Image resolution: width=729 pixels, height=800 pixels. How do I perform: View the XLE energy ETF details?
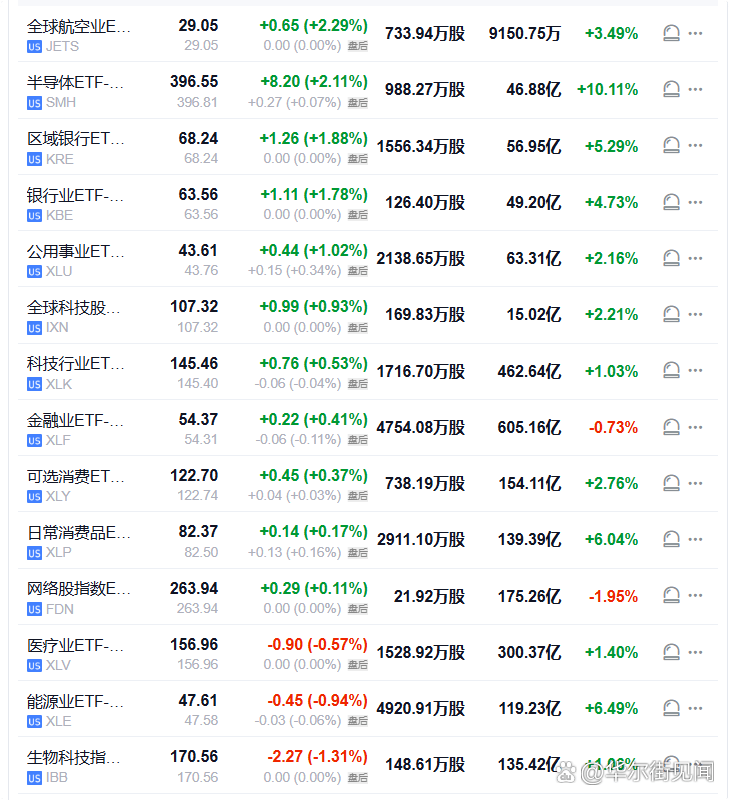[80, 709]
